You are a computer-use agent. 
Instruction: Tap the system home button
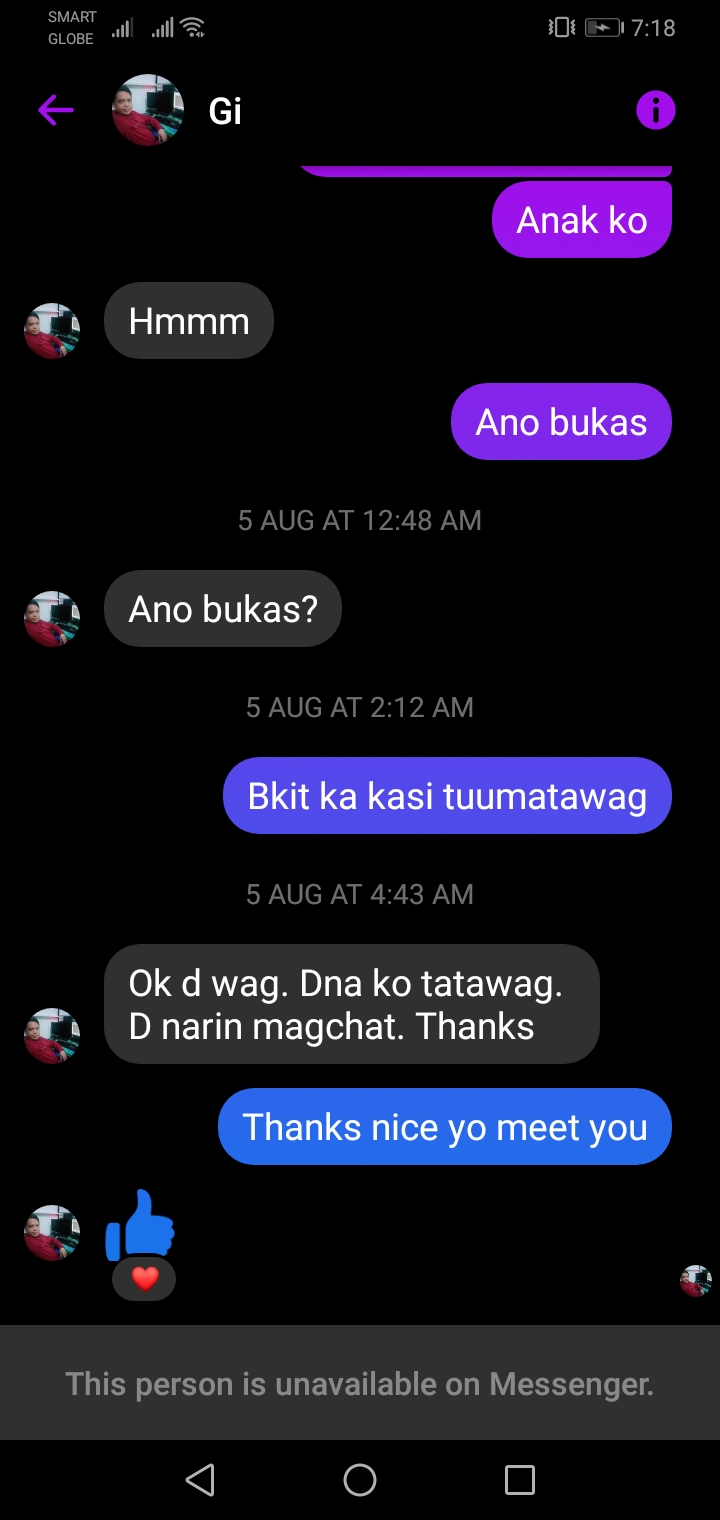click(360, 1480)
